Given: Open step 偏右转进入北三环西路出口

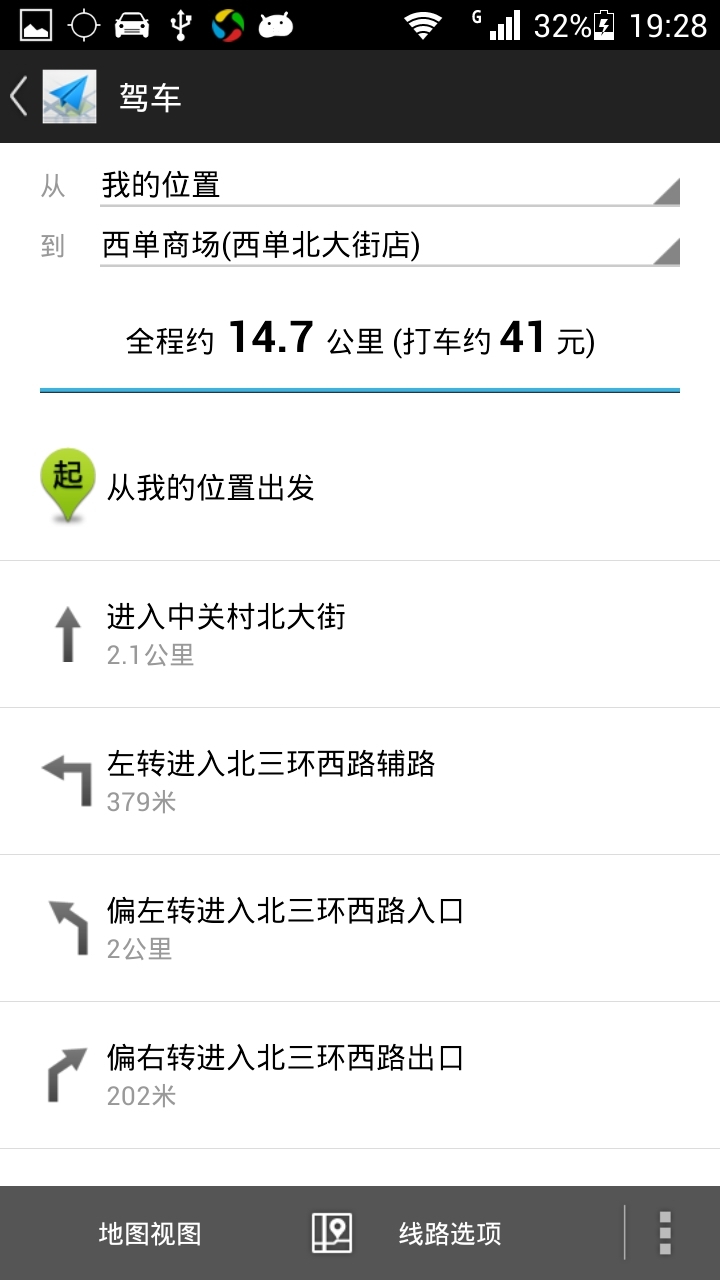Looking at the screenshot, I should (x=360, y=1075).
